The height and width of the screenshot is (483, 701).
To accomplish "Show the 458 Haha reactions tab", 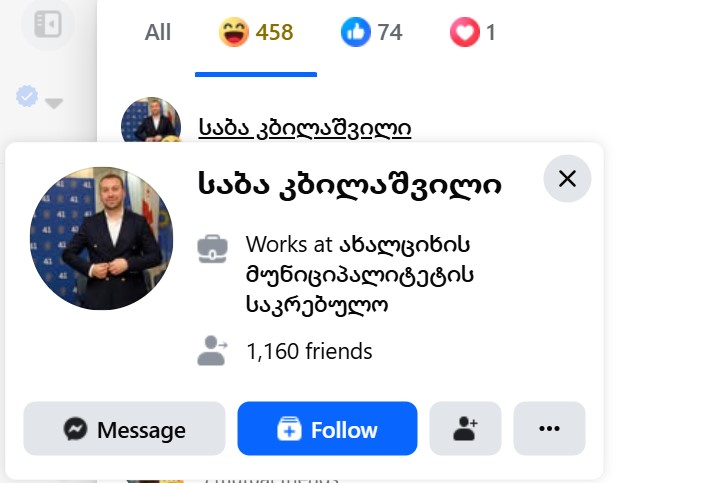I will (256, 33).
